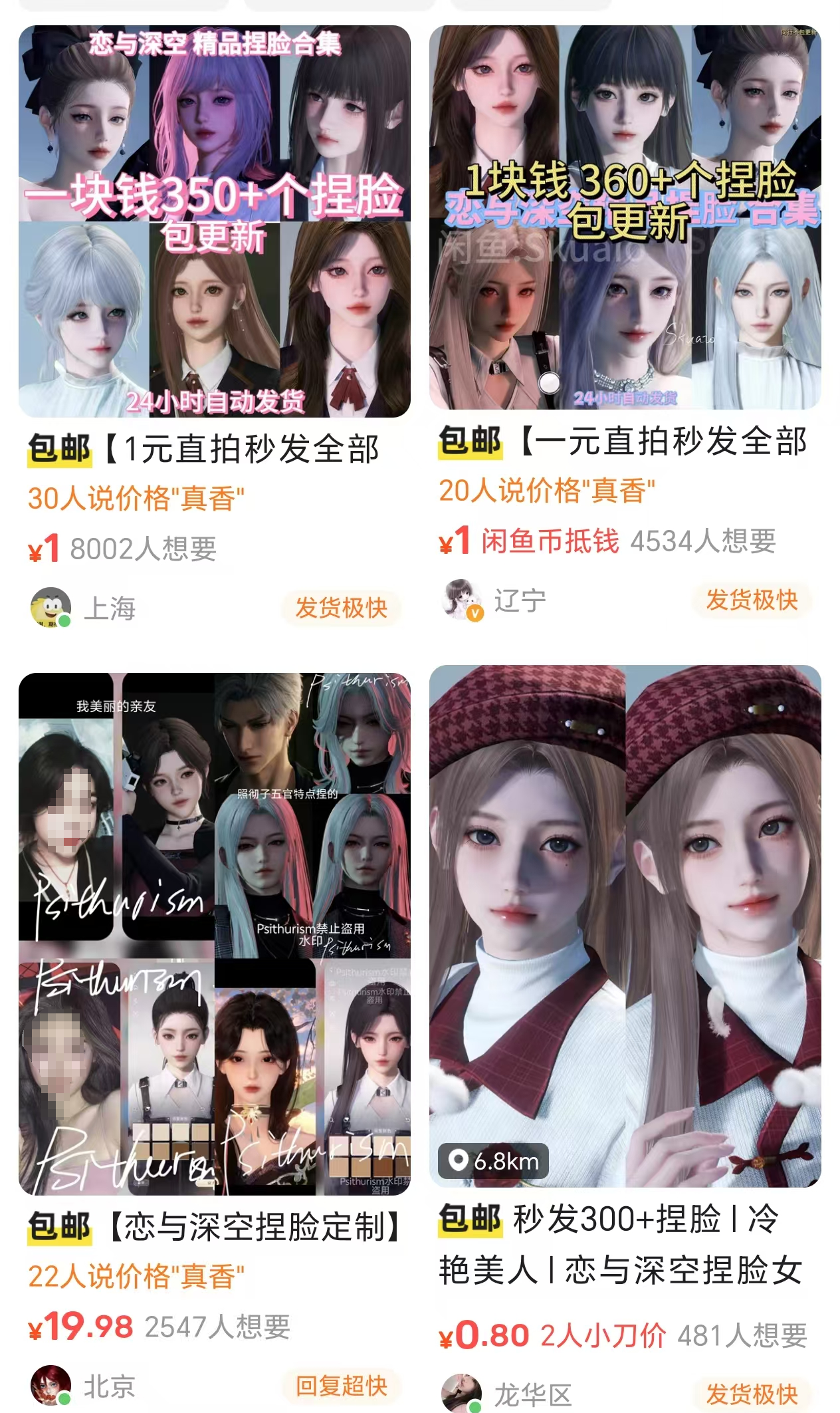View the 上海 seller's avatar profile

pos(51,607)
